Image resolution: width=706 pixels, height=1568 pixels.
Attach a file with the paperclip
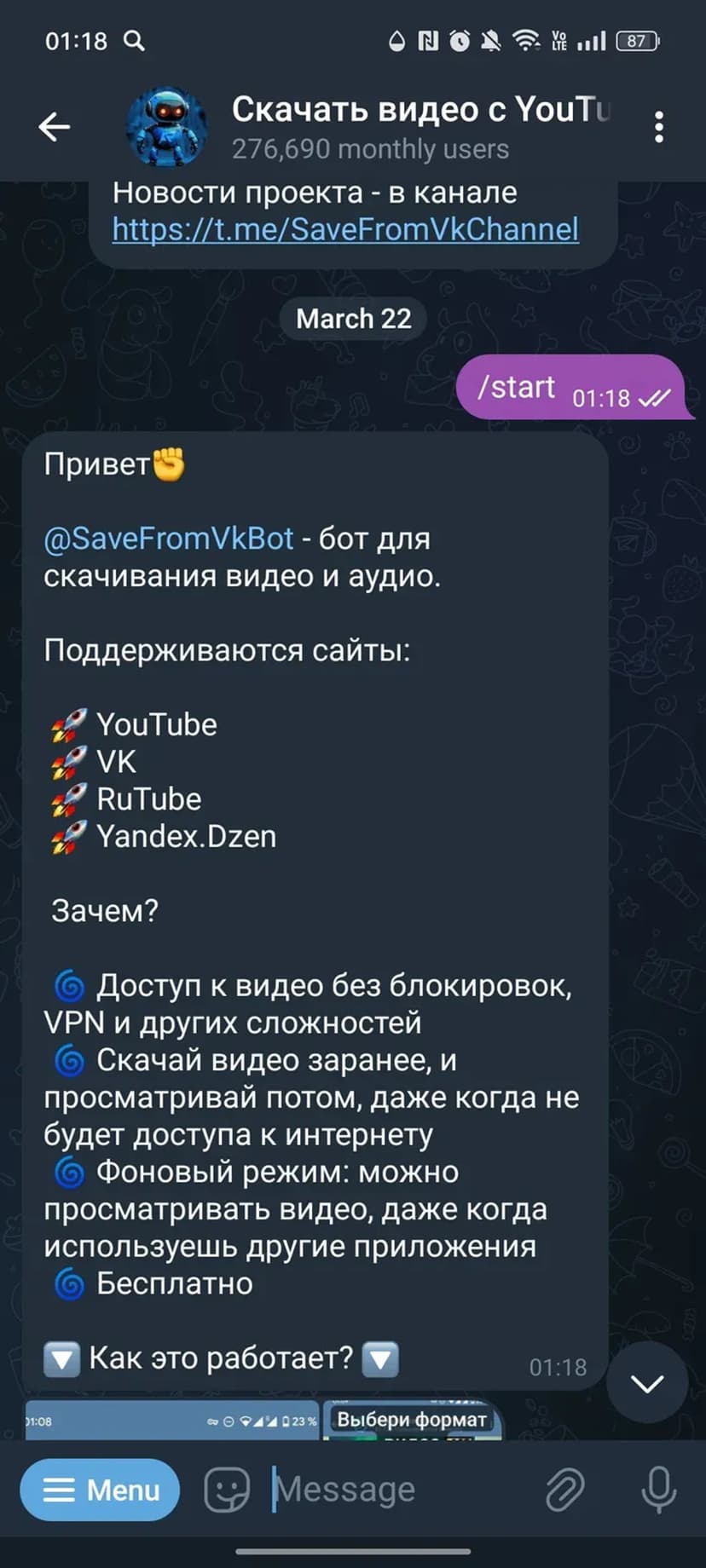coord(564,1490)
